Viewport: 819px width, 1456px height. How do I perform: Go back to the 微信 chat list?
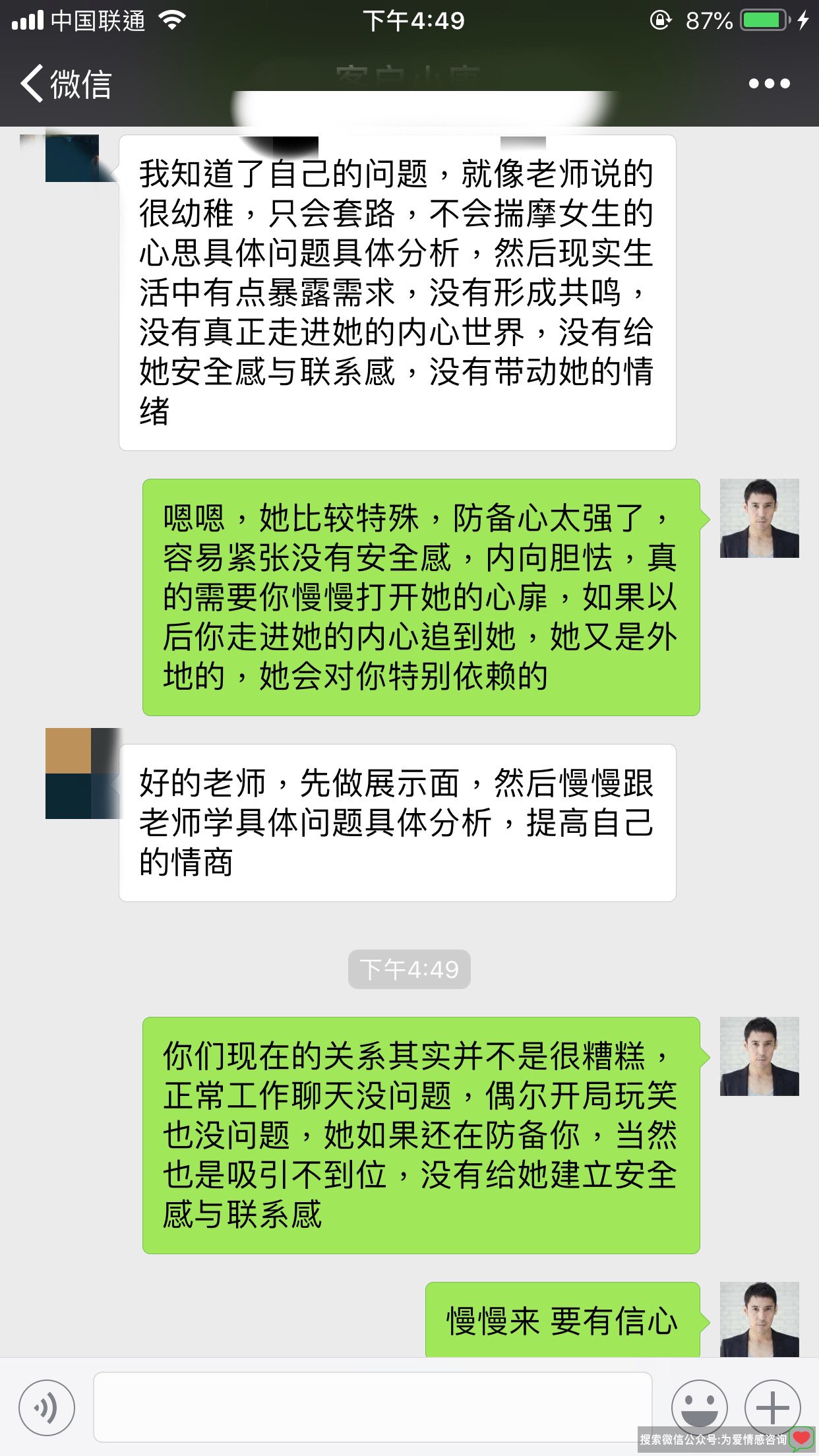(65, 84)
